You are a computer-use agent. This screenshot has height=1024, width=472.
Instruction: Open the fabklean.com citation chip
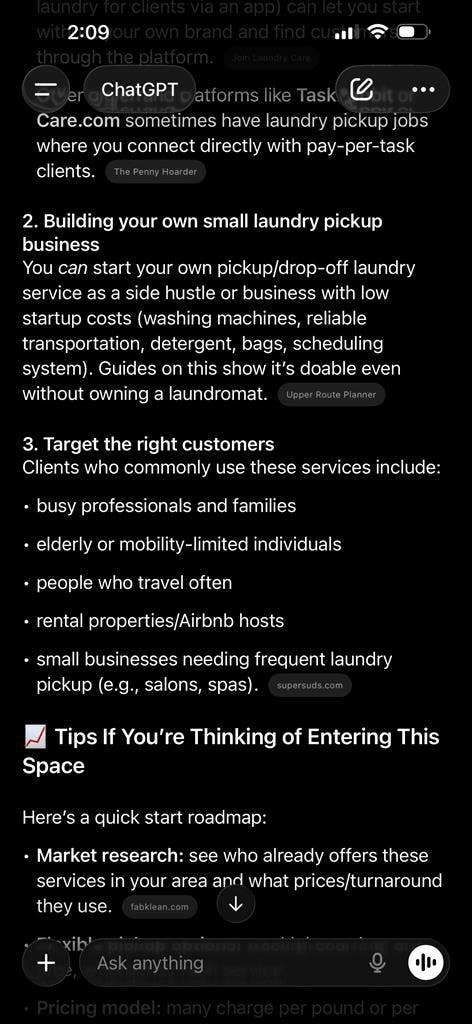[159, 906]
